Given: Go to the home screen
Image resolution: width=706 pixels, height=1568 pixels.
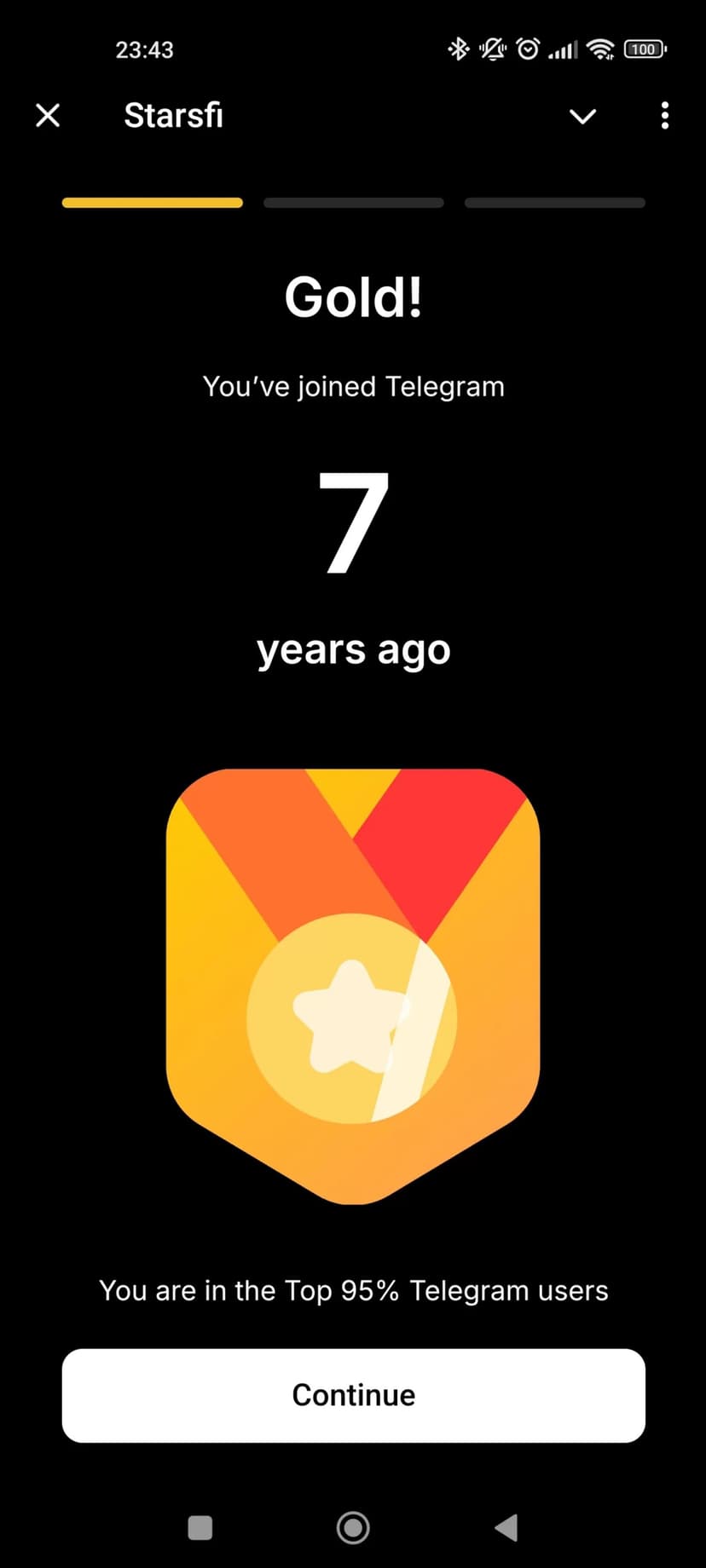Looking at the screenshot, I should point(353,1528).
